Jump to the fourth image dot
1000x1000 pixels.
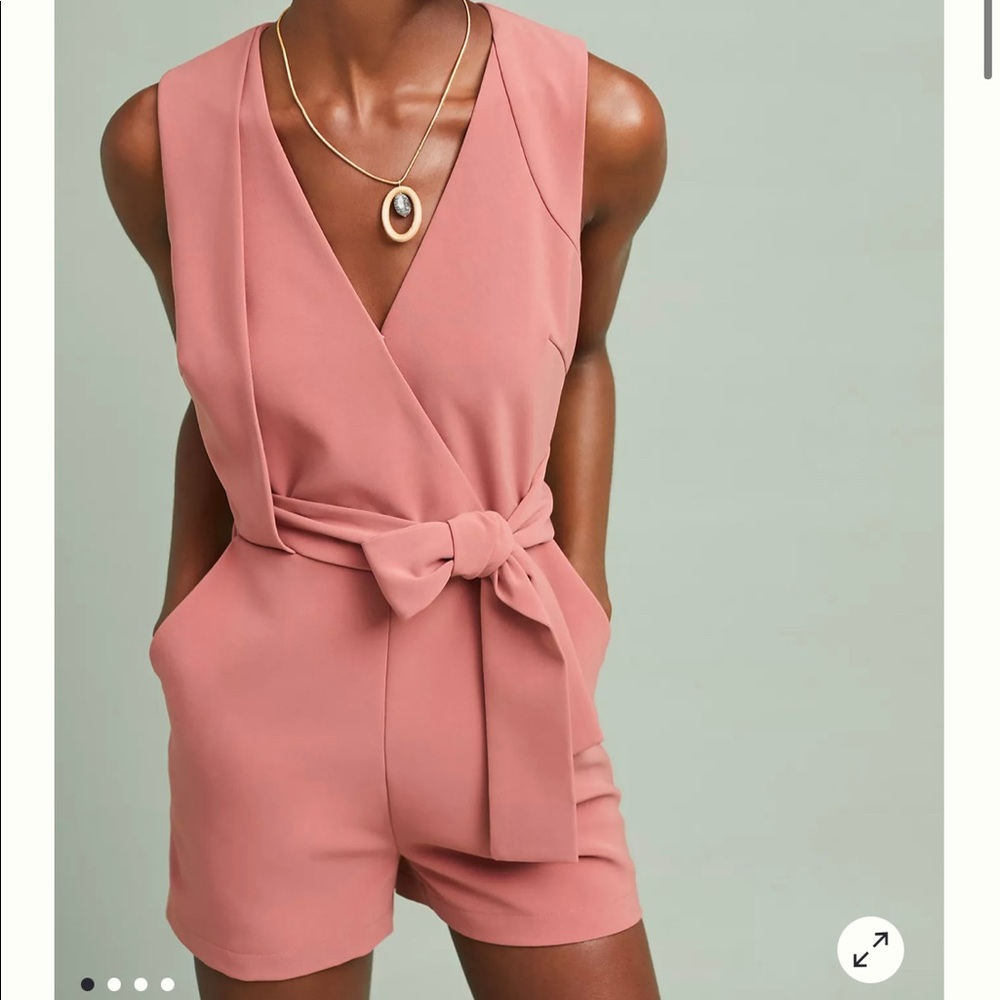167,984
